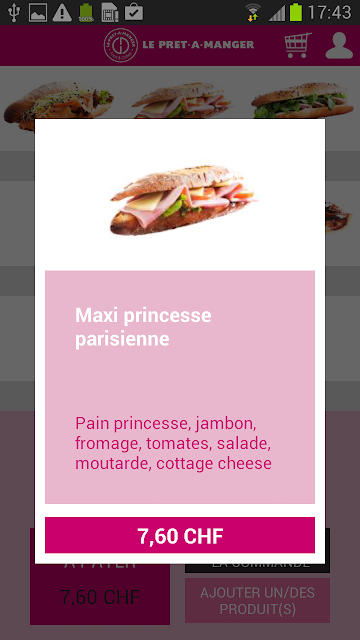Tap the Ajouter un/des produit(s) button
Image resolution: width=360 pixels, height=640 pixels.
tap(257, 600)
